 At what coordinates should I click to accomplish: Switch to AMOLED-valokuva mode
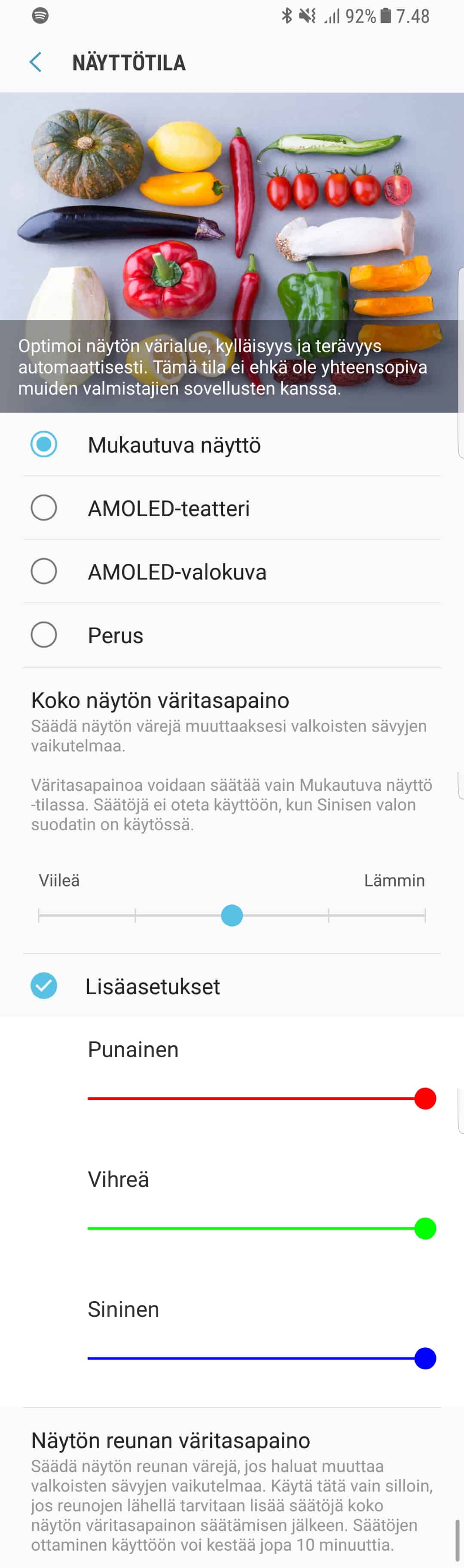pos(44,572)
